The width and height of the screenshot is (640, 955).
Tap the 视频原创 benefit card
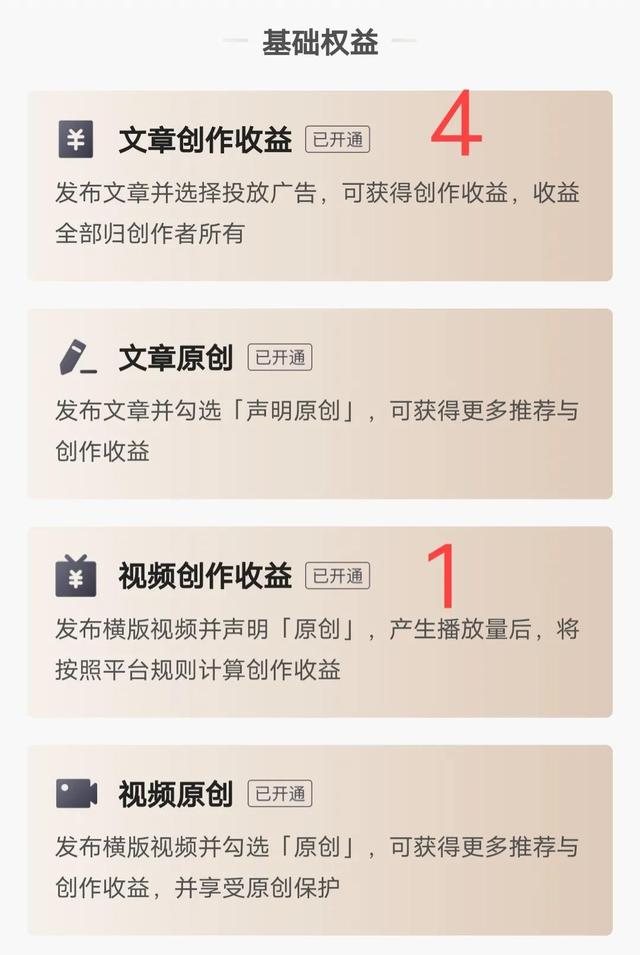pyautogui.click(x=319, y=839)
